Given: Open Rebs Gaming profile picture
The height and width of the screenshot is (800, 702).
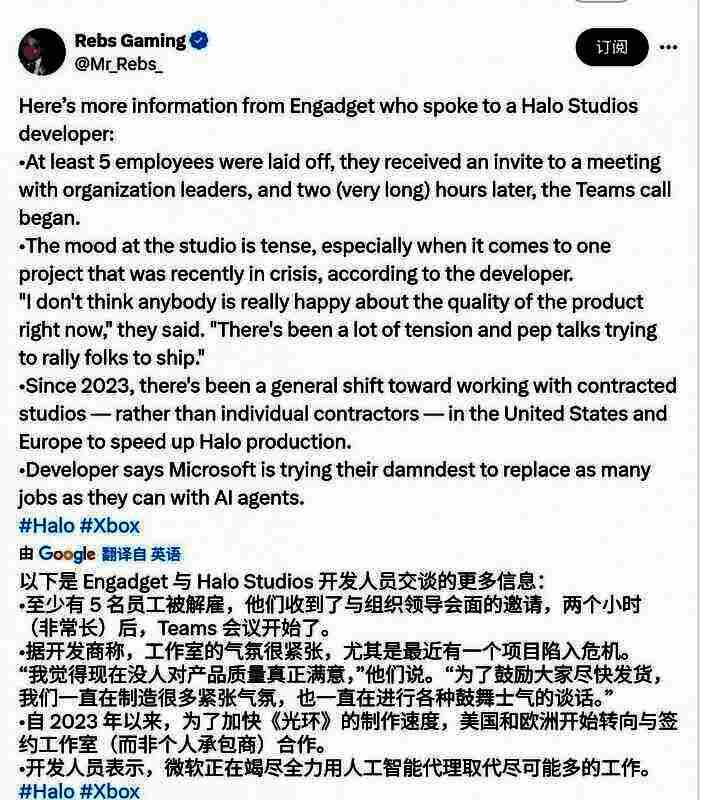Looking at the screenshot, I should tap(41, 51).
